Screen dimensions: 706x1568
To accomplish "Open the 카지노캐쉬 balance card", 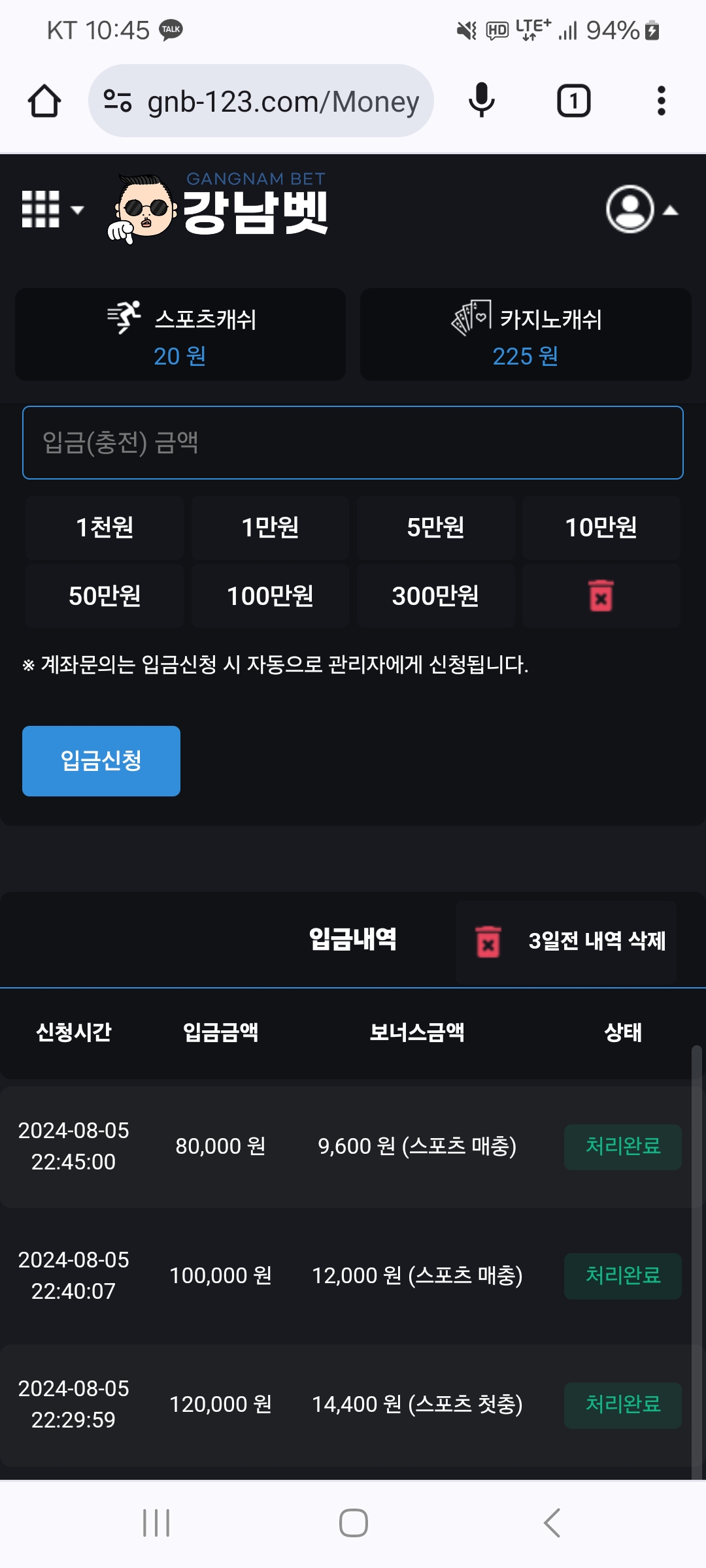I will point(526,335).
